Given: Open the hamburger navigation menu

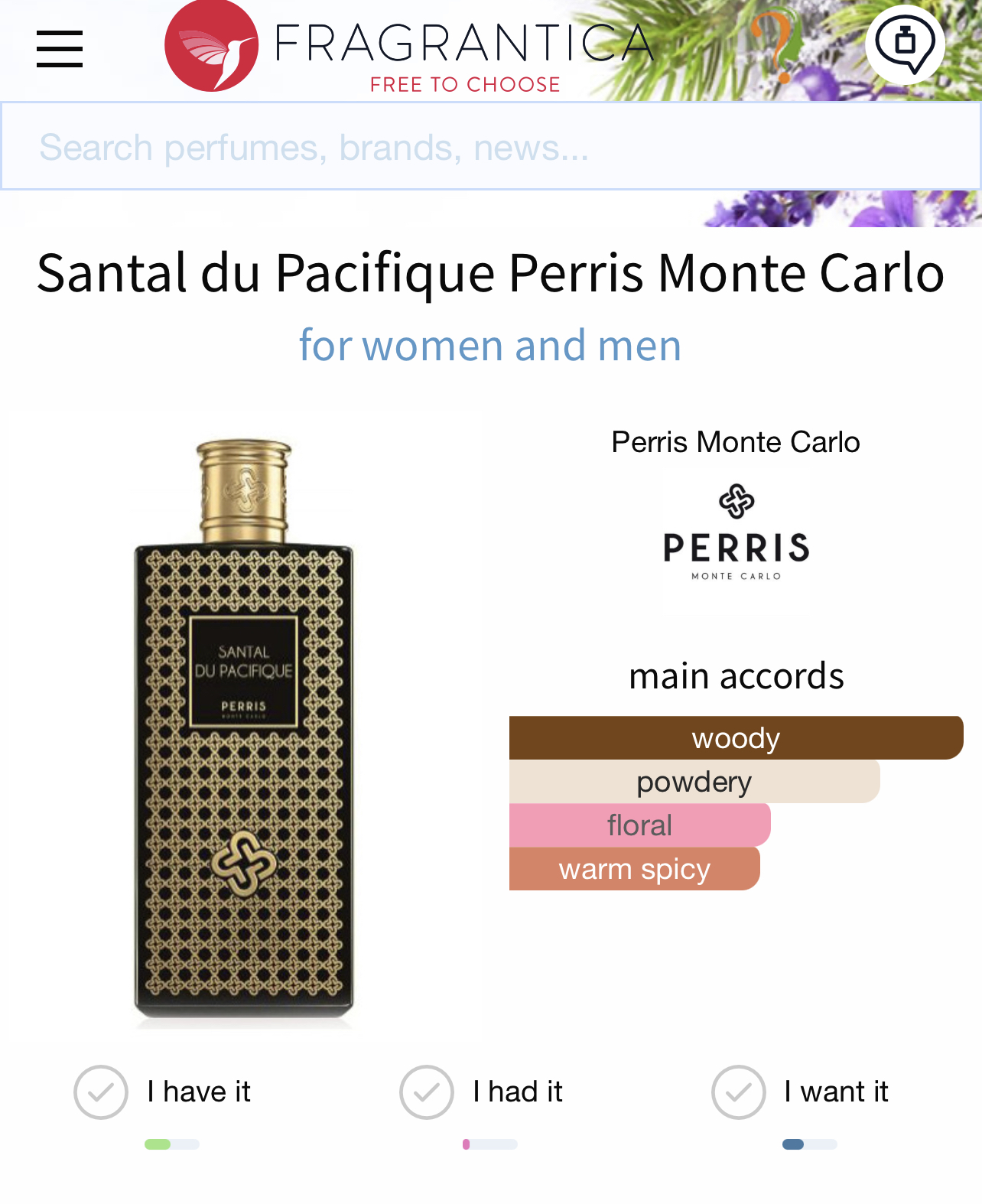Looking at the screenshot, I should pos(60,49).
